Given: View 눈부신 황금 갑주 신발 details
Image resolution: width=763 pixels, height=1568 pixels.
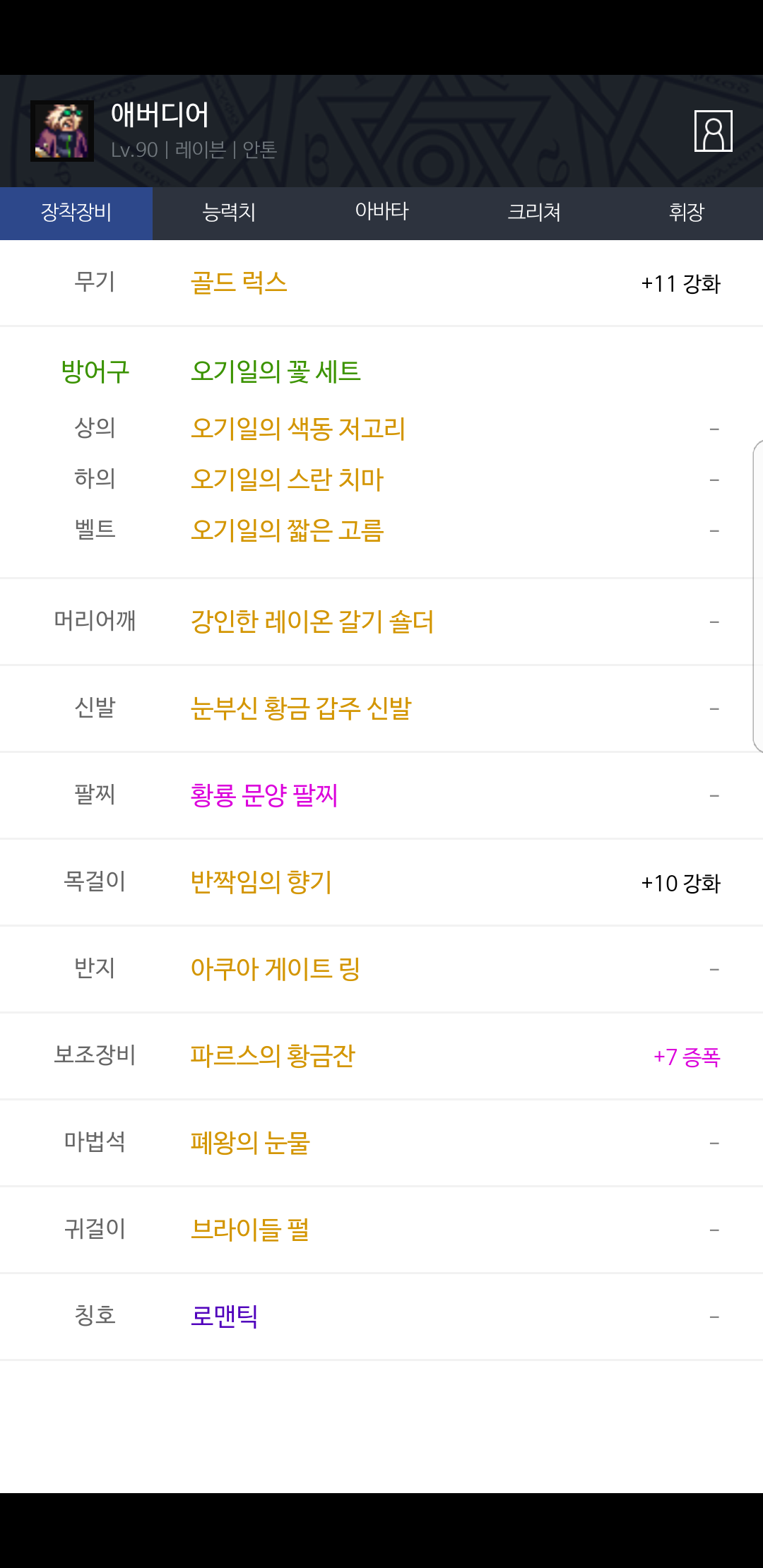Looking at the screenshot, I should pyautogui.click(x=301, y=708).
